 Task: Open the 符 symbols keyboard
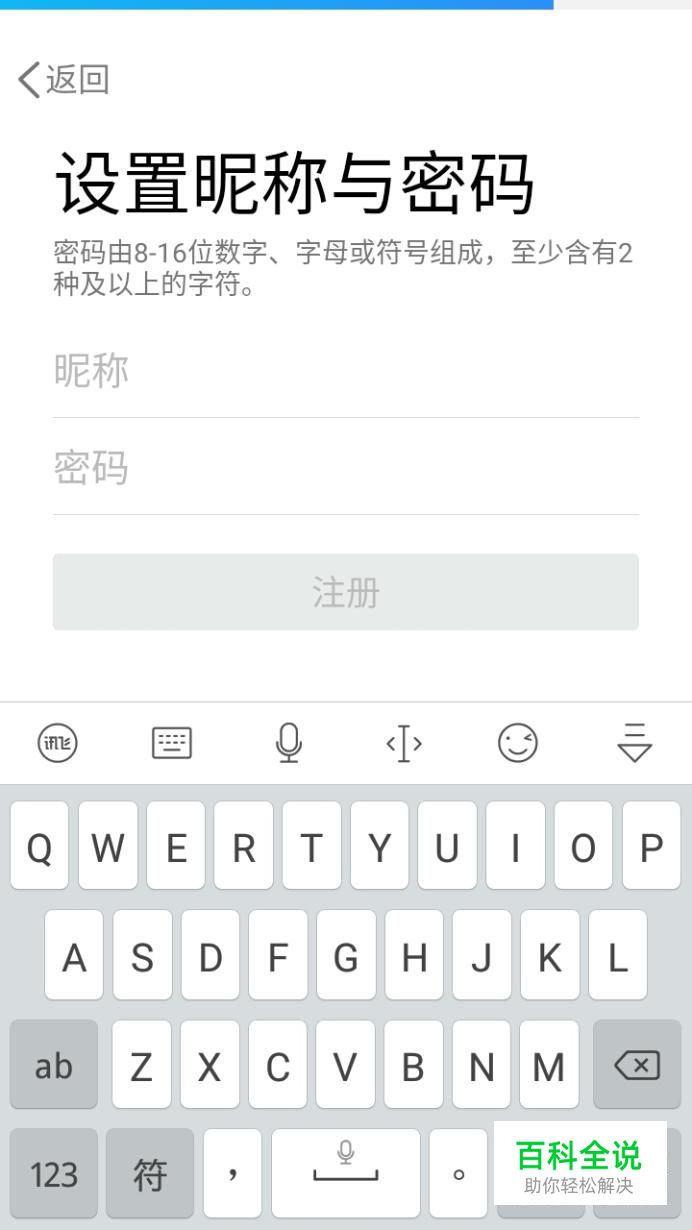[x=150, y=1174]
